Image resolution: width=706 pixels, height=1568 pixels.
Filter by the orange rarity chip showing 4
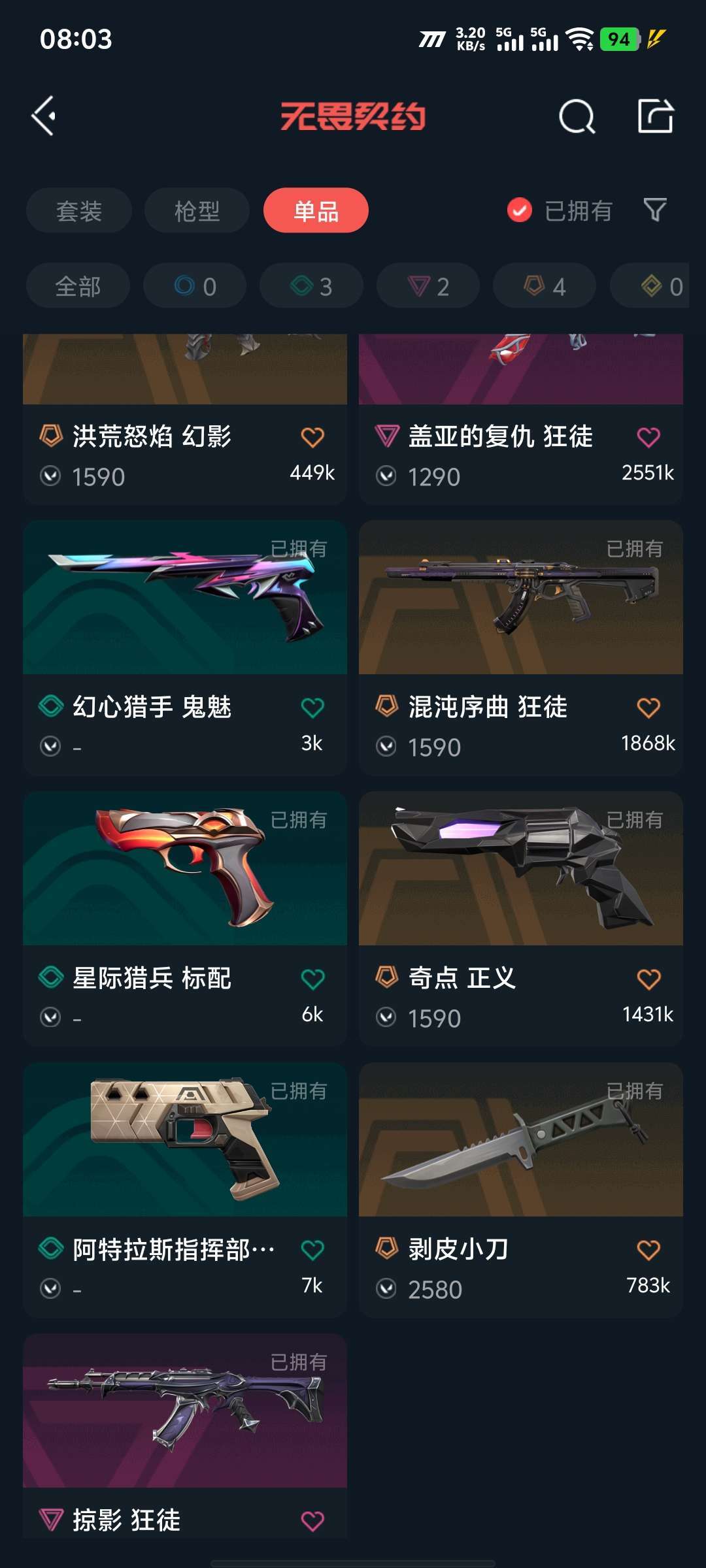545,286
